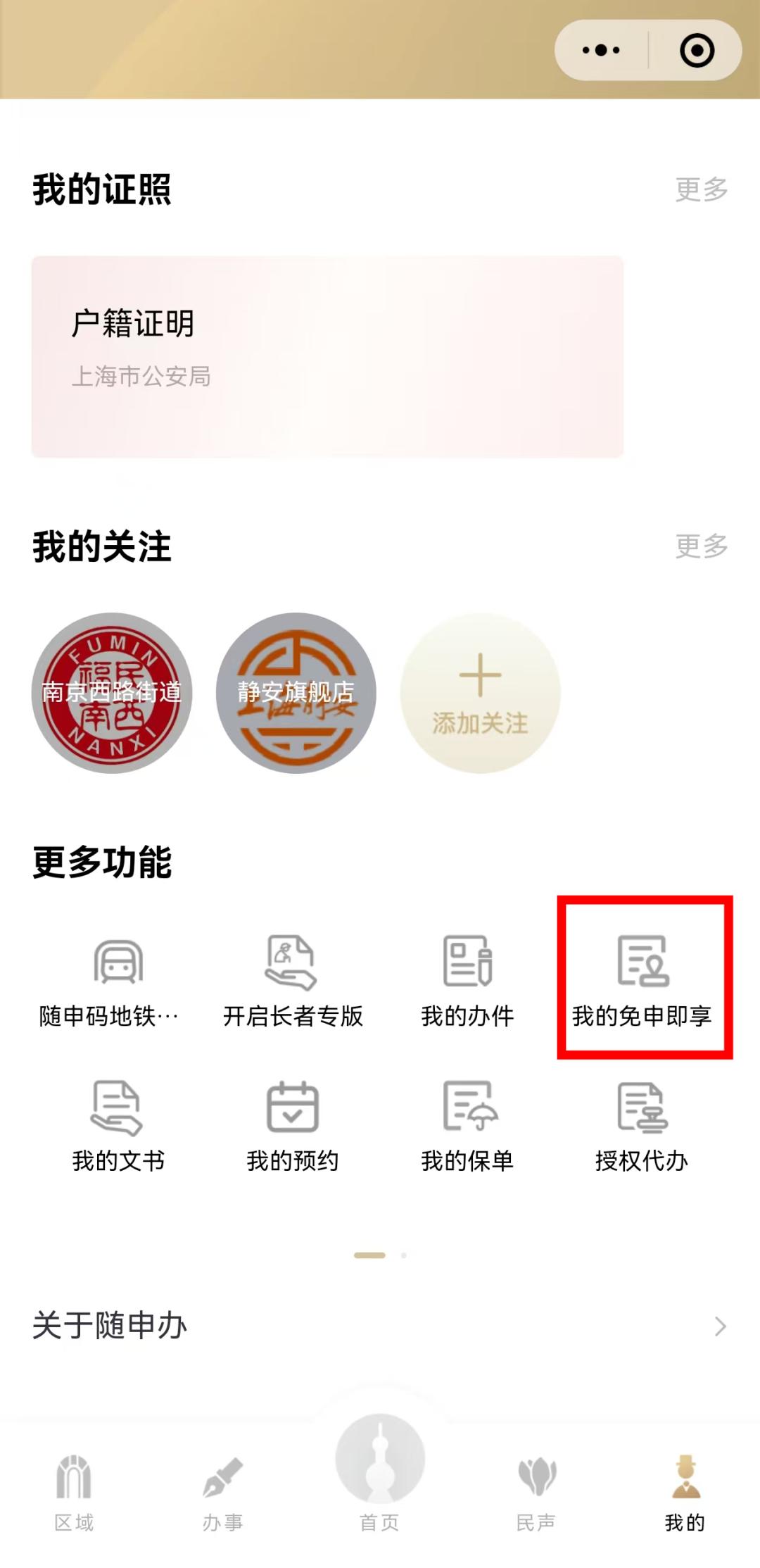View 我的文书
The width and height of the screenshot is (760, 1568).
118,1126
